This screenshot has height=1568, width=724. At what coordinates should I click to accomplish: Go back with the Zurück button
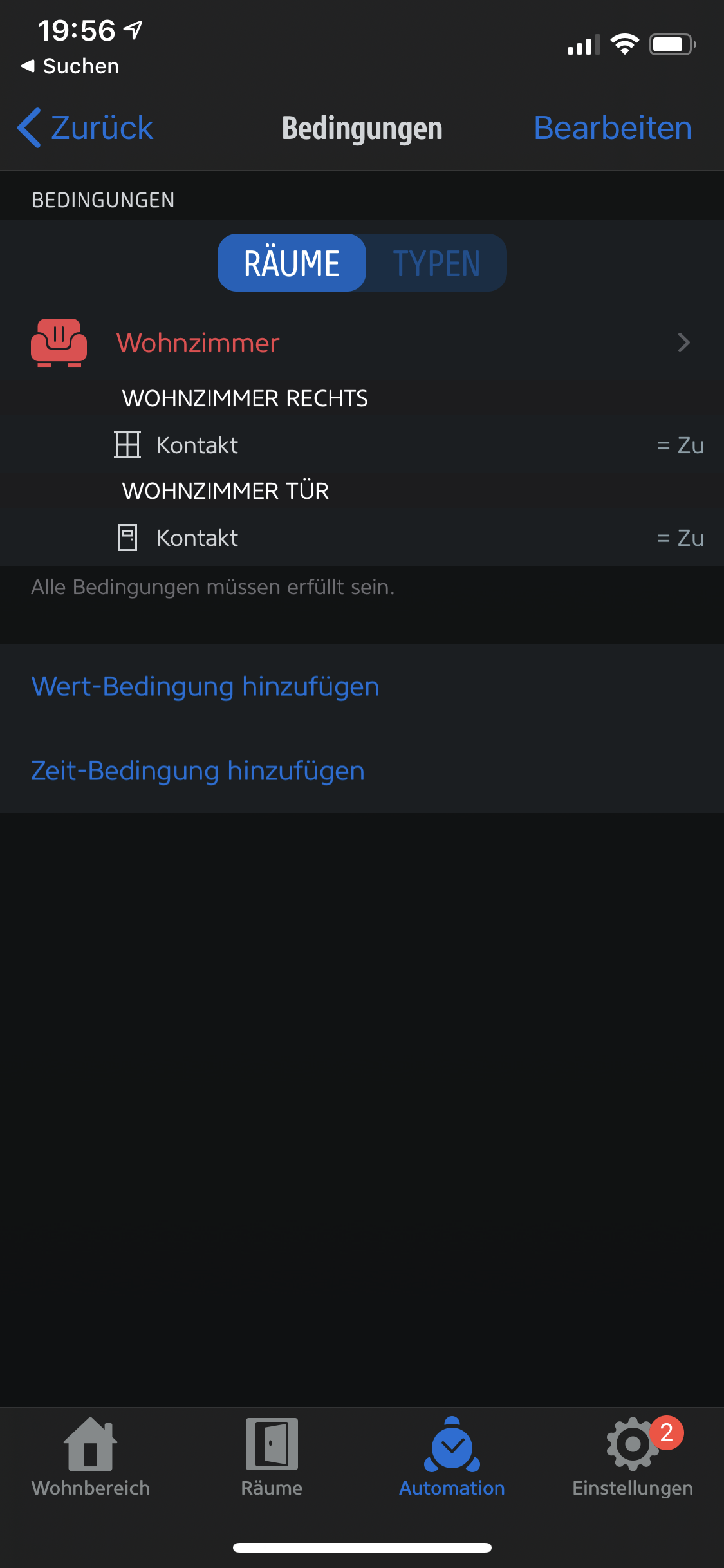point(86,127)
